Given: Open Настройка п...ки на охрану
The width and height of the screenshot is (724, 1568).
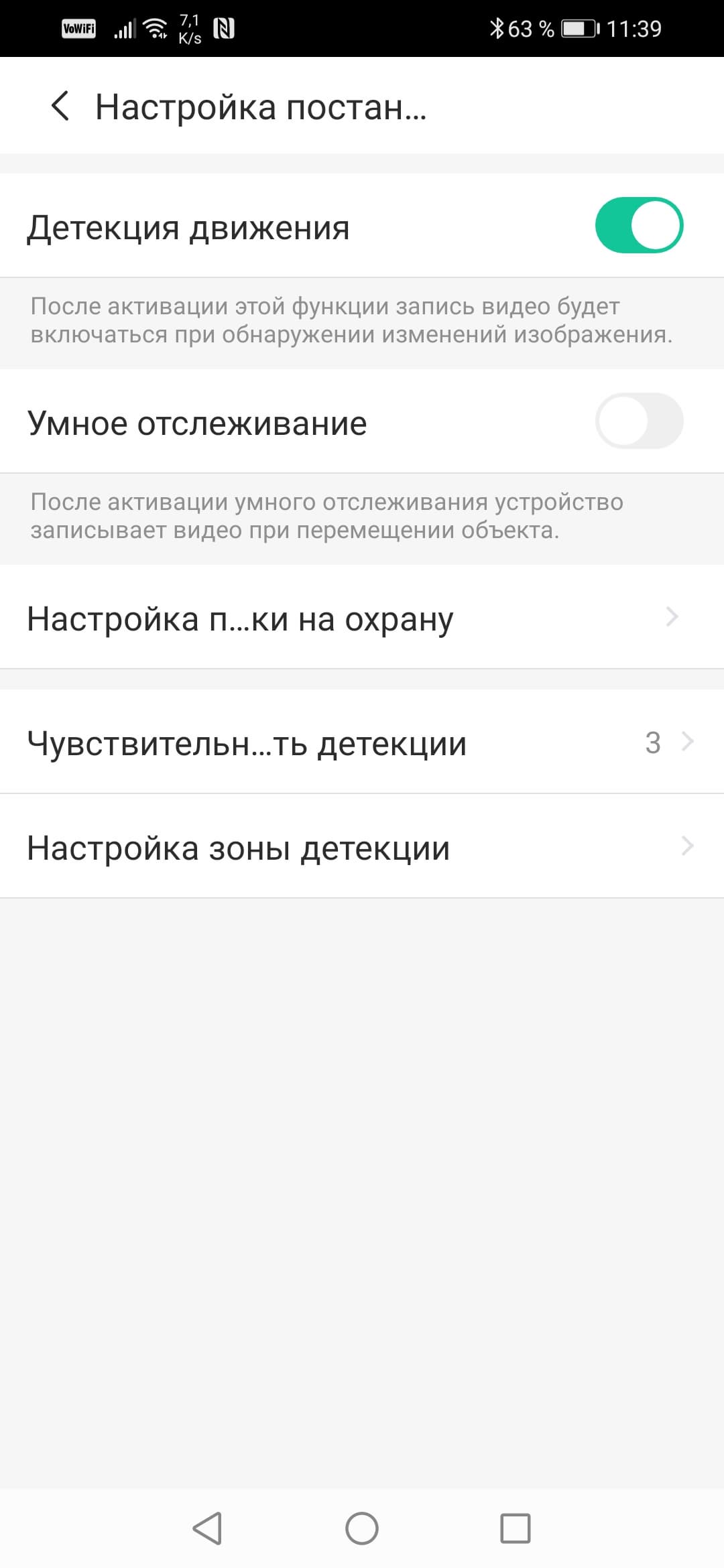Looking at the screenshot, I should tap(362, 618).
